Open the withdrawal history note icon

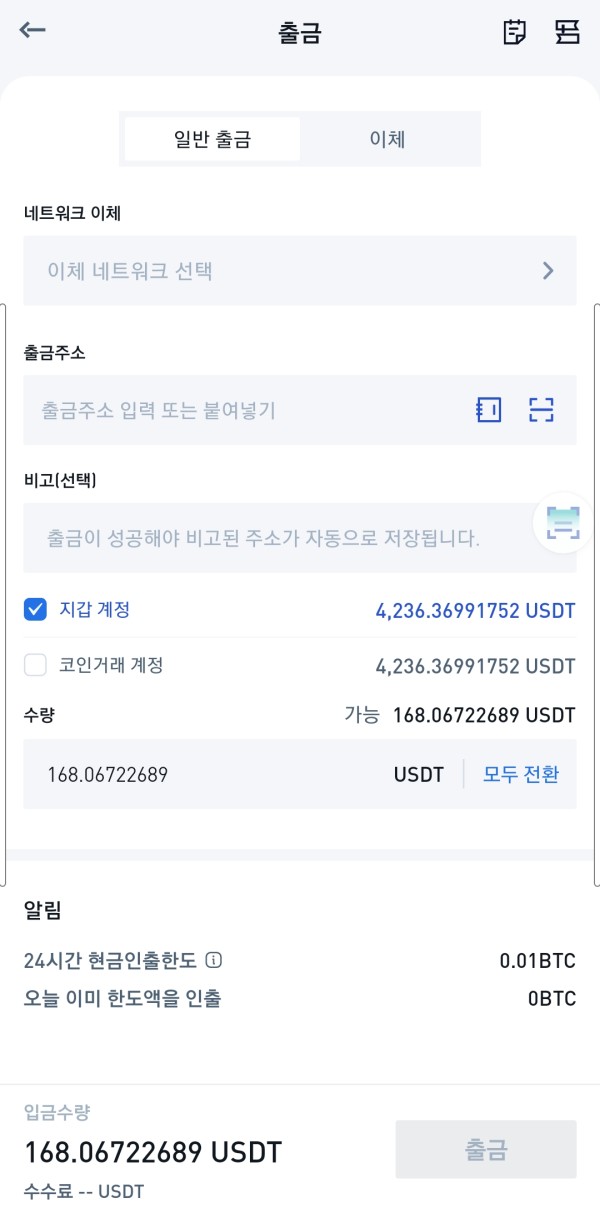pyautogui.click(x=514, y=32)
